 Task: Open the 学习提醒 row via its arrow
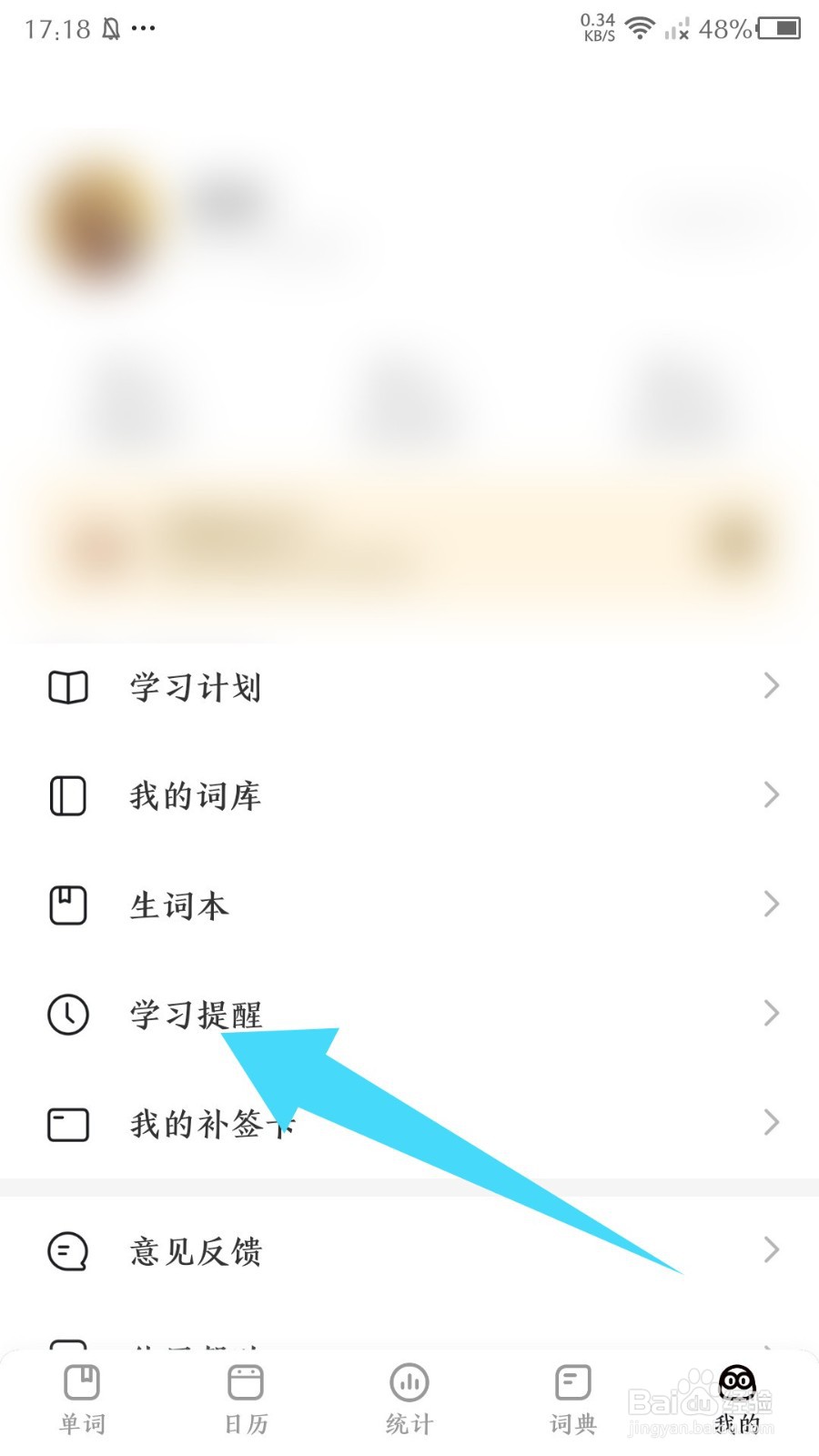[773, 1014]
